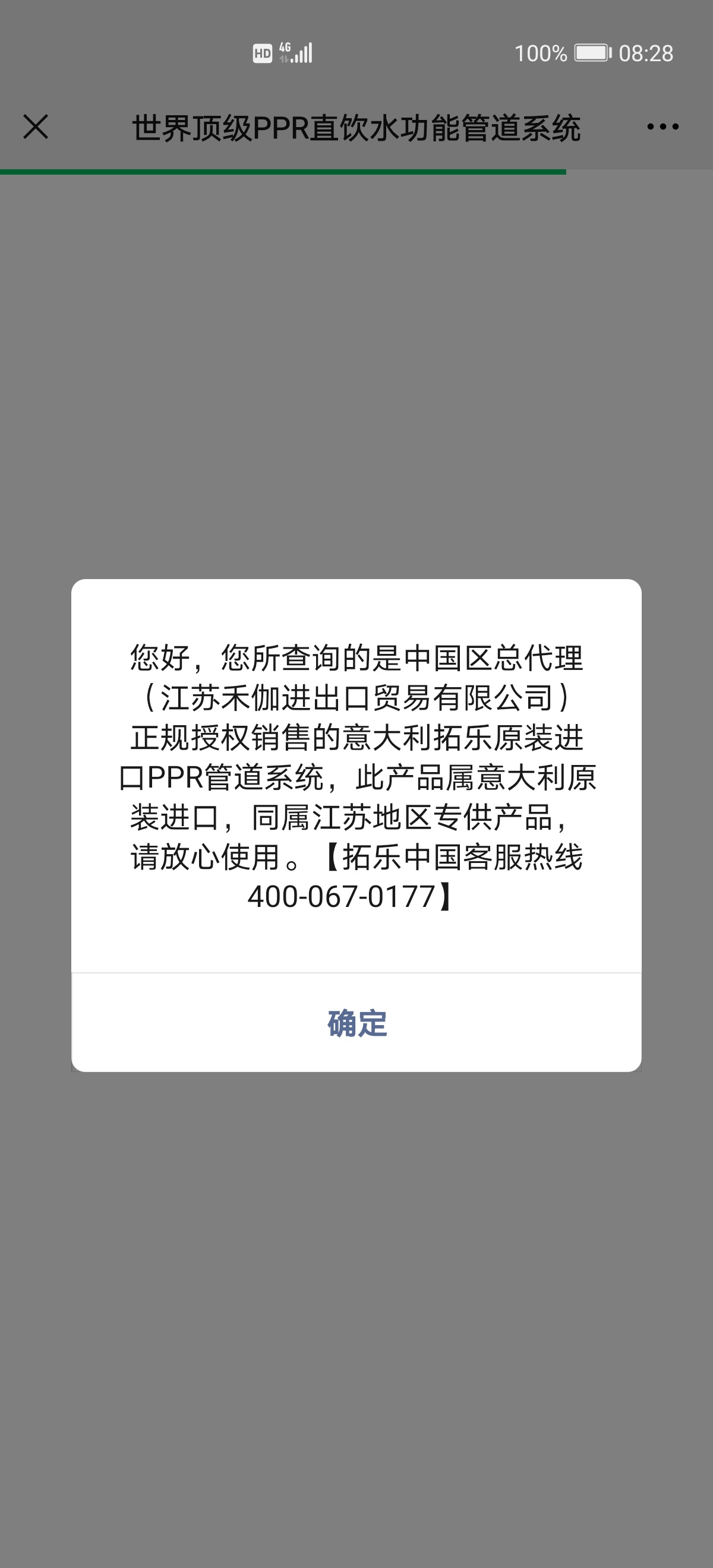Viewport: 713px width, 1568px height.
Task: Open the three-dot overflow menu
Action: [662, 127]
